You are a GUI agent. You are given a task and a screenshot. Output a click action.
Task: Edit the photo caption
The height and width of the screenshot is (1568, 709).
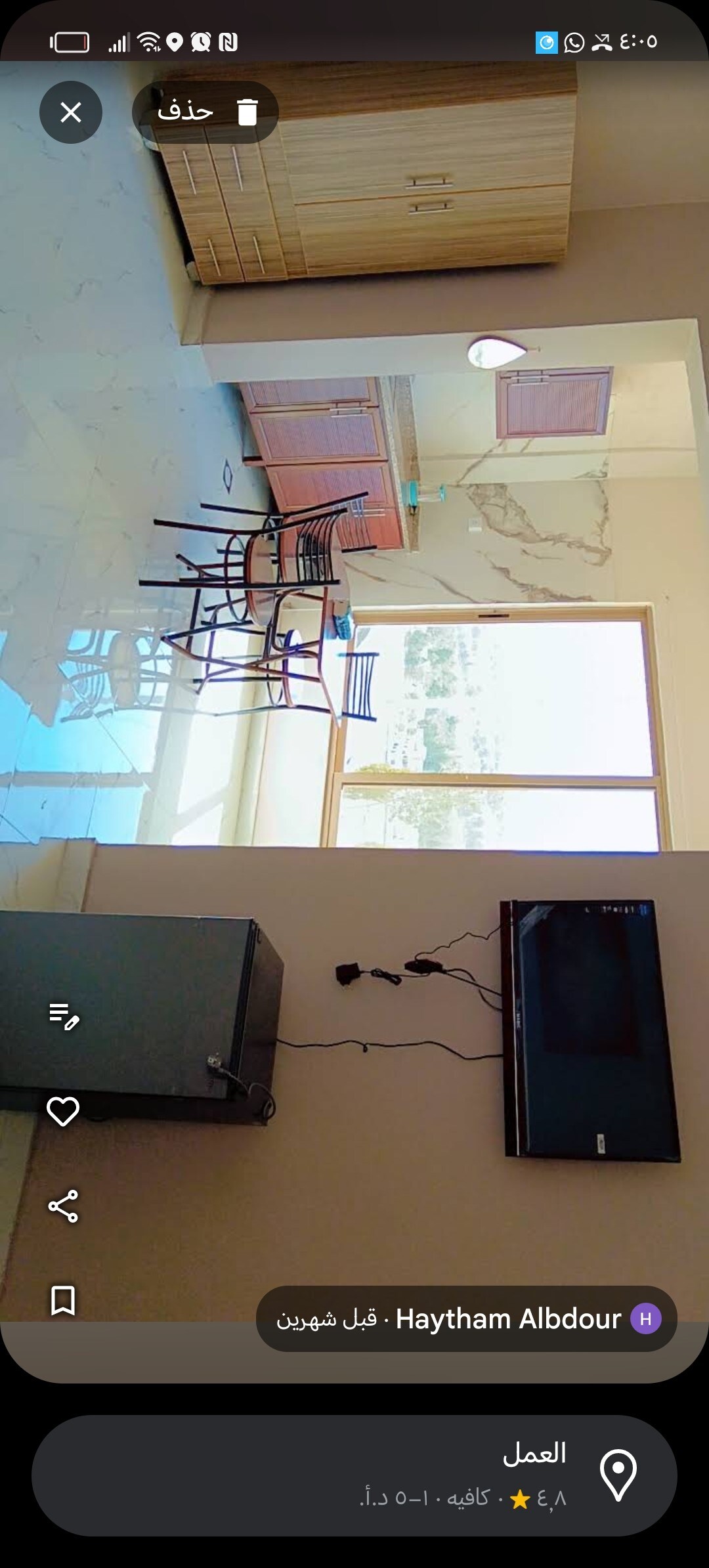[64, 1016]
